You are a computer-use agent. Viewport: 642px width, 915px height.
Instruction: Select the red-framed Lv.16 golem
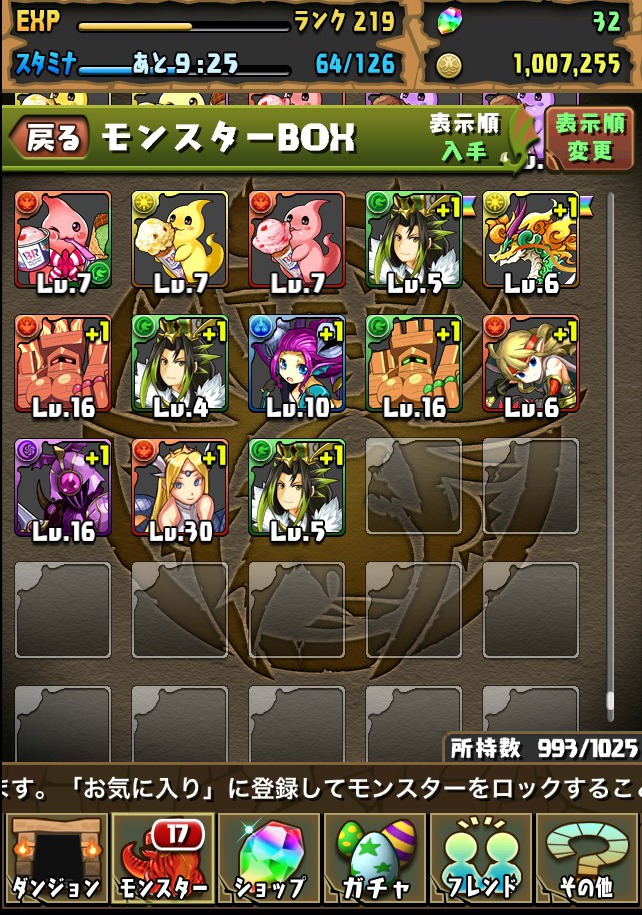63,364
